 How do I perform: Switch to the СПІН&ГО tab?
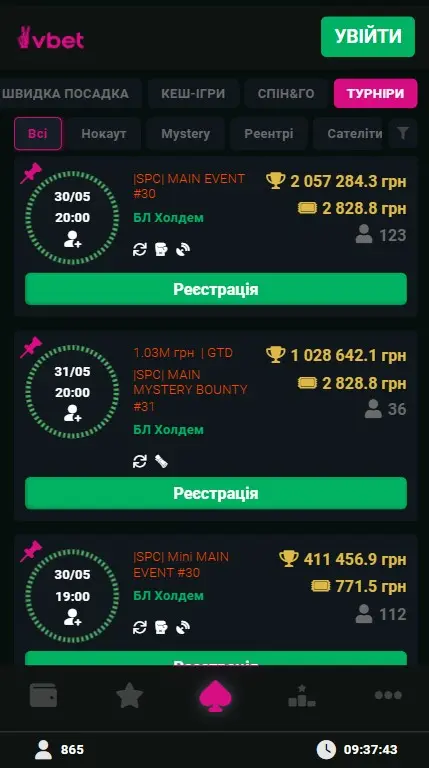pyautogui.click(x=286, y=94)
